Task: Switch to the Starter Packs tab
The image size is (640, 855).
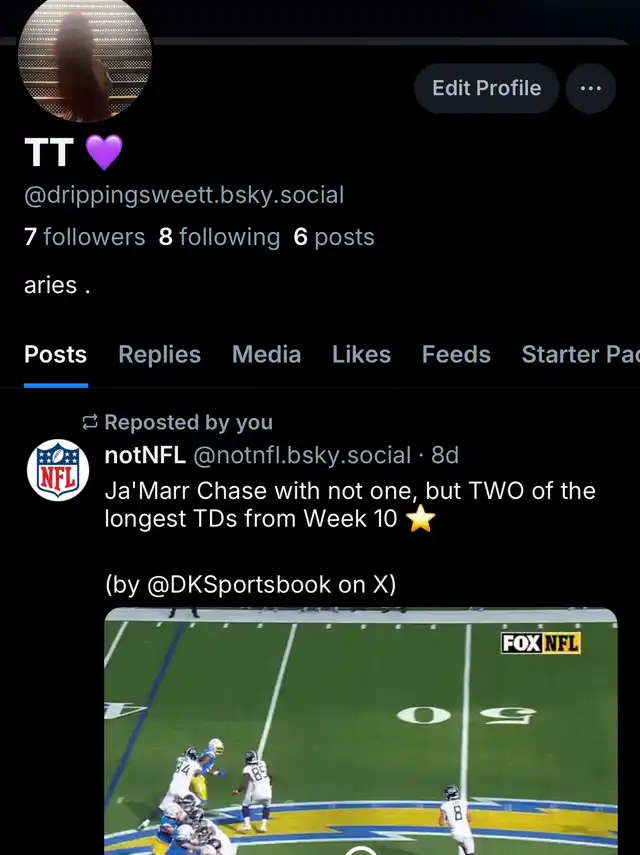Action: pyautogui.click(x=580, y=355)
